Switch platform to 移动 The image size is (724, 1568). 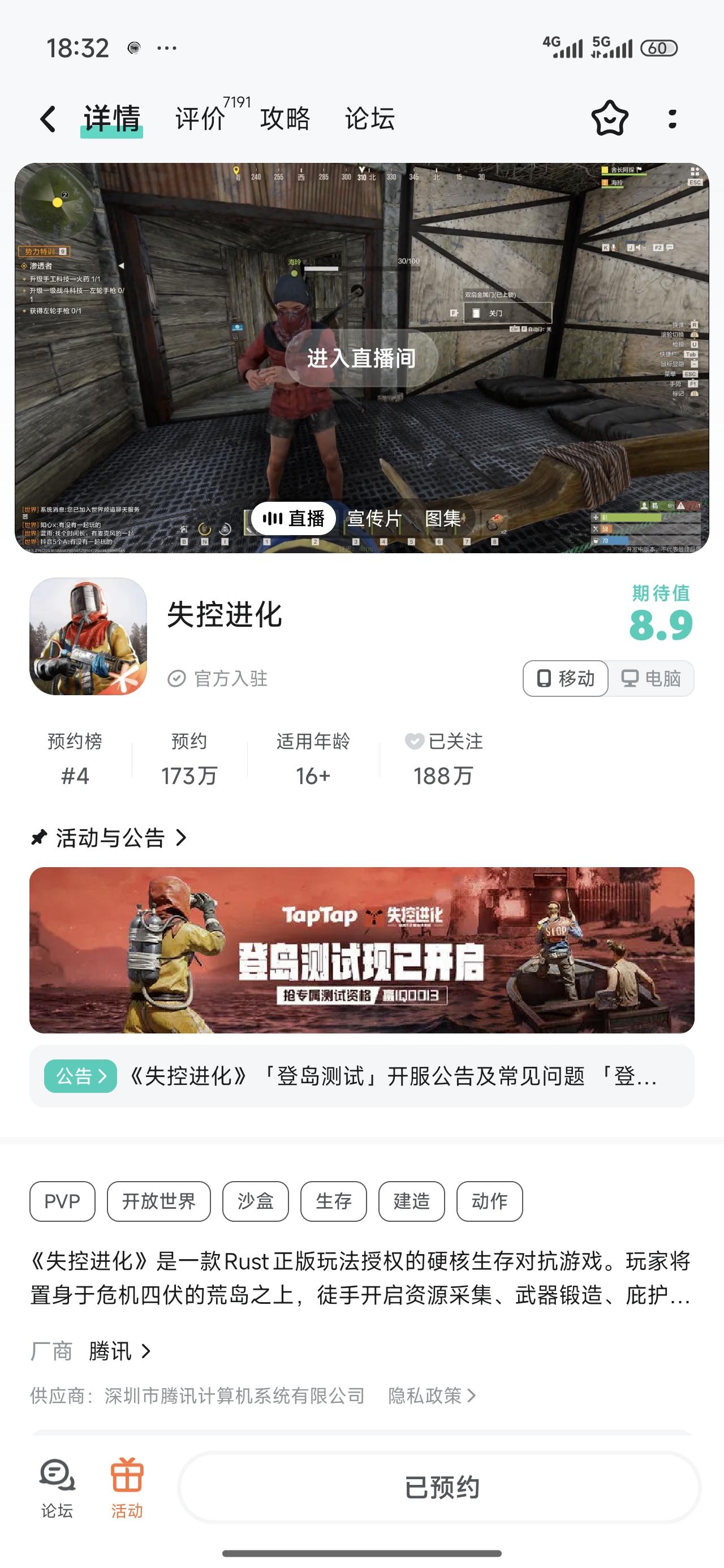click(x=565, y=678)
